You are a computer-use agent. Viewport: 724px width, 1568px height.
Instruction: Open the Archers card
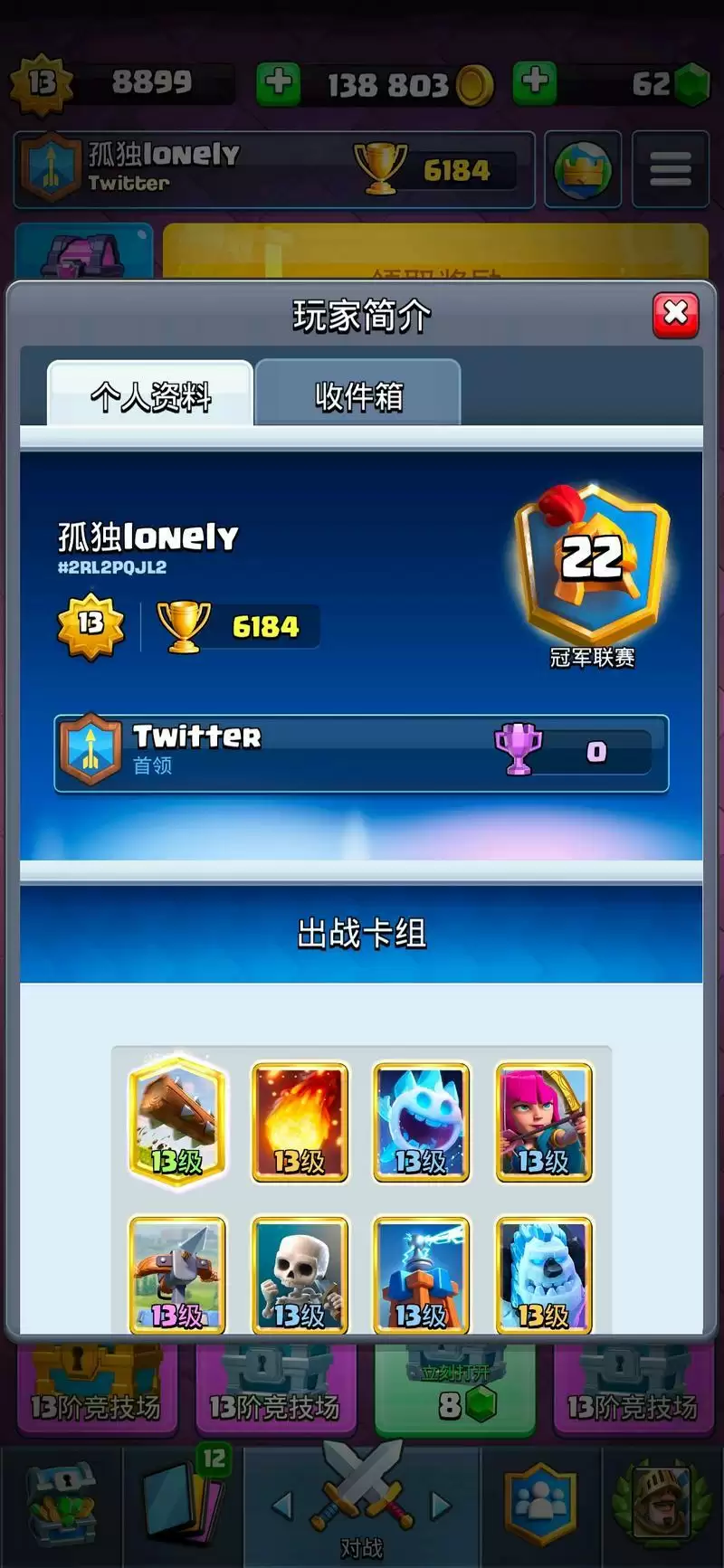pos(544,1122)
